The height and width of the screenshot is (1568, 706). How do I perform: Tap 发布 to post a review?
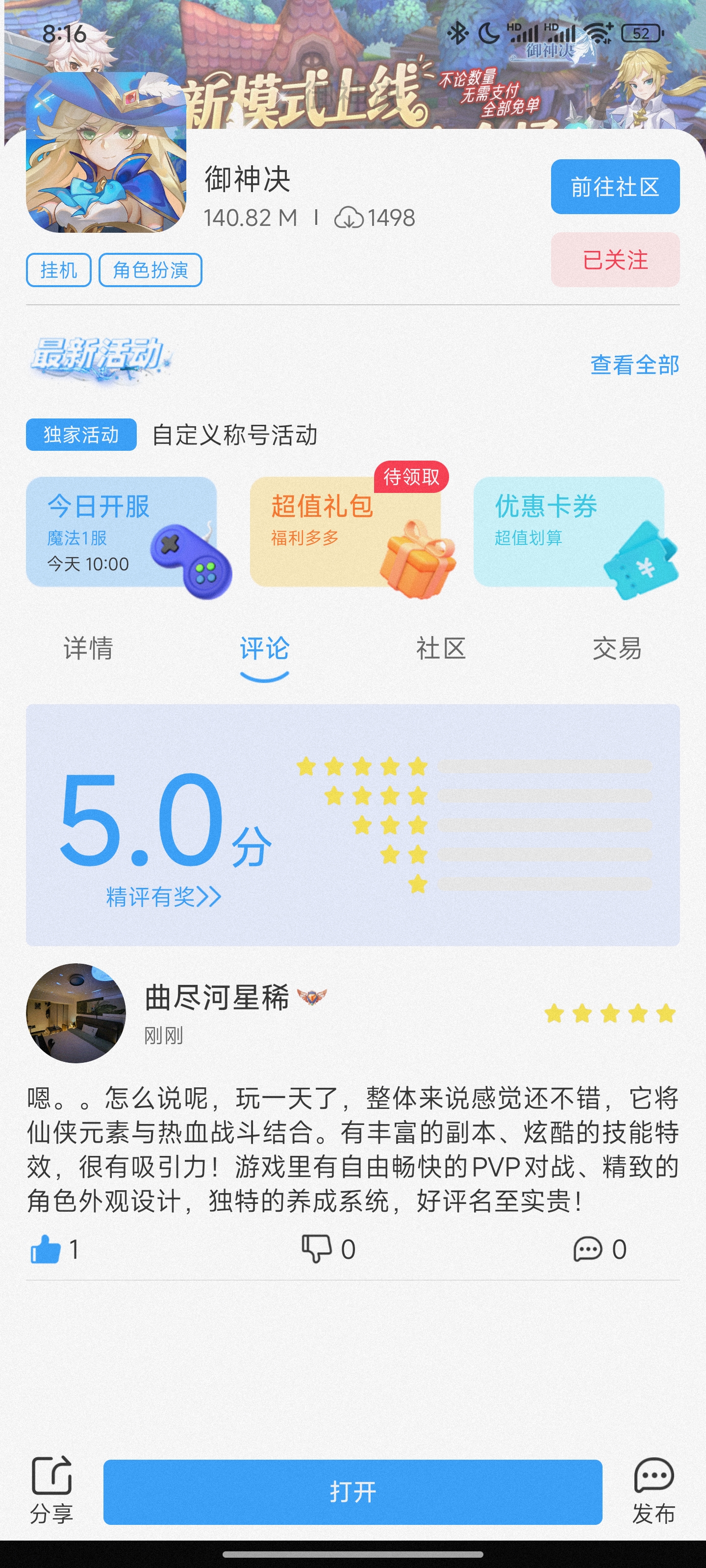click(654, 1491)
